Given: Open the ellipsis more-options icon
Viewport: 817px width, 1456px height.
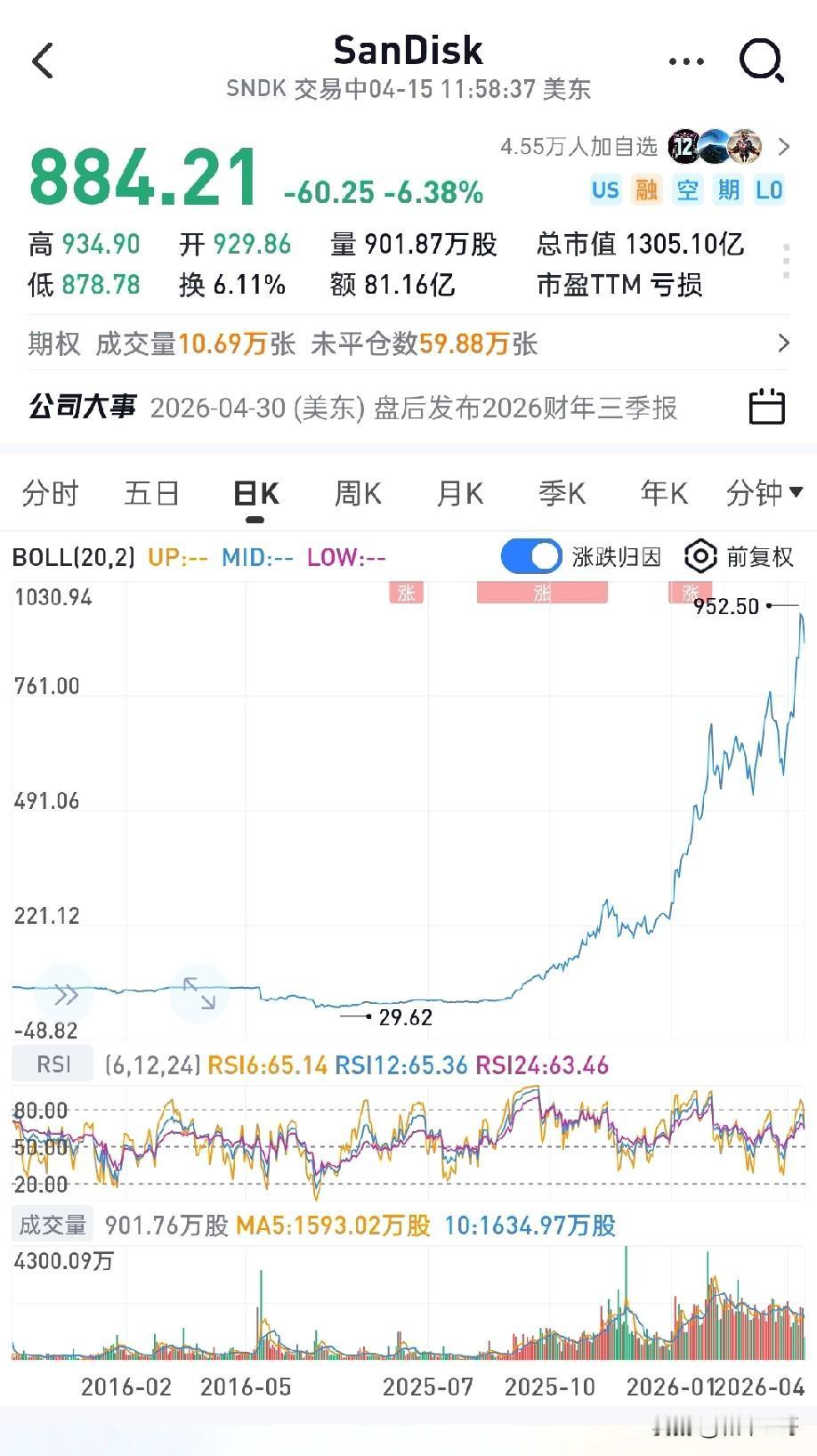Looking at the screenshot, I should coord(685,61).
